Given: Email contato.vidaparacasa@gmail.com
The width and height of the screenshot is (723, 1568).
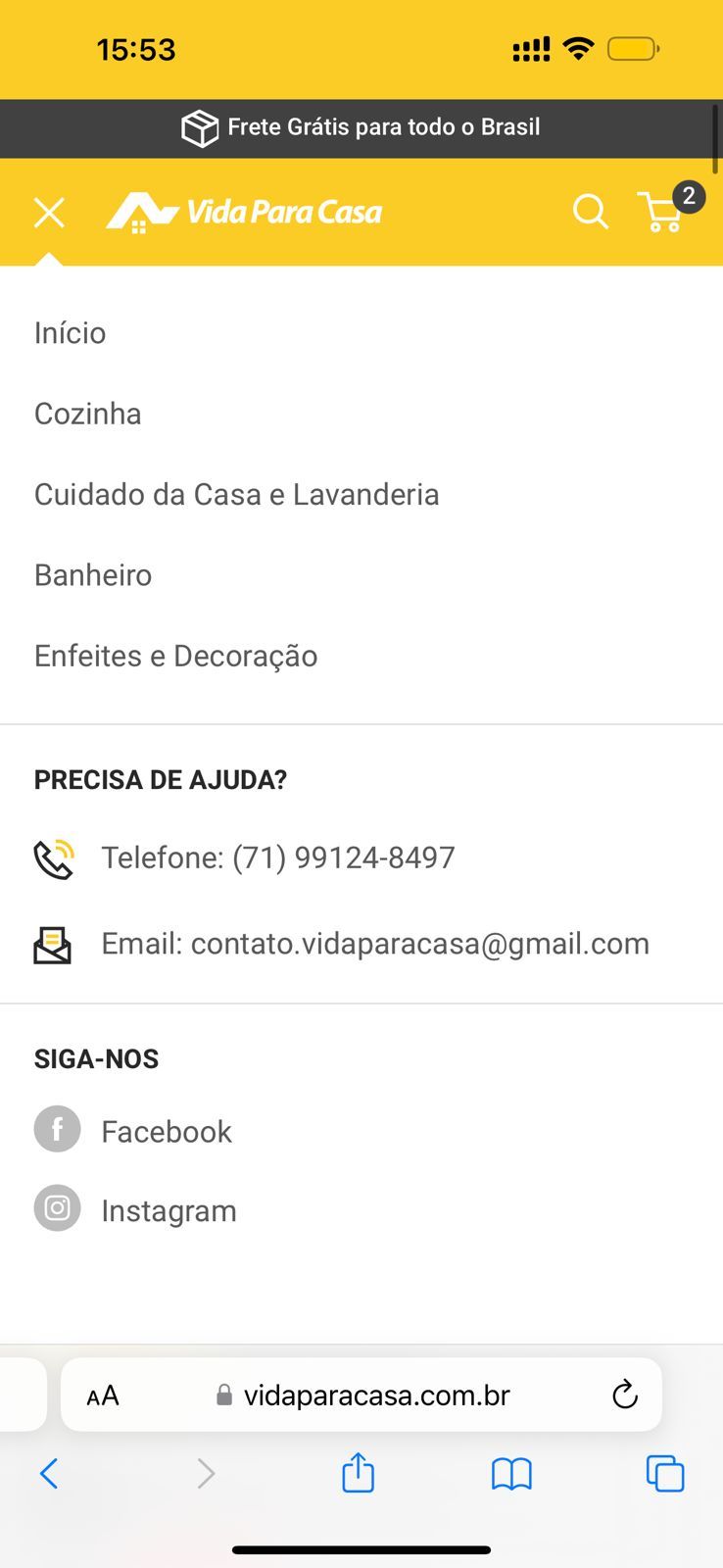Looking at the screenshot, I should pos(374,944).
